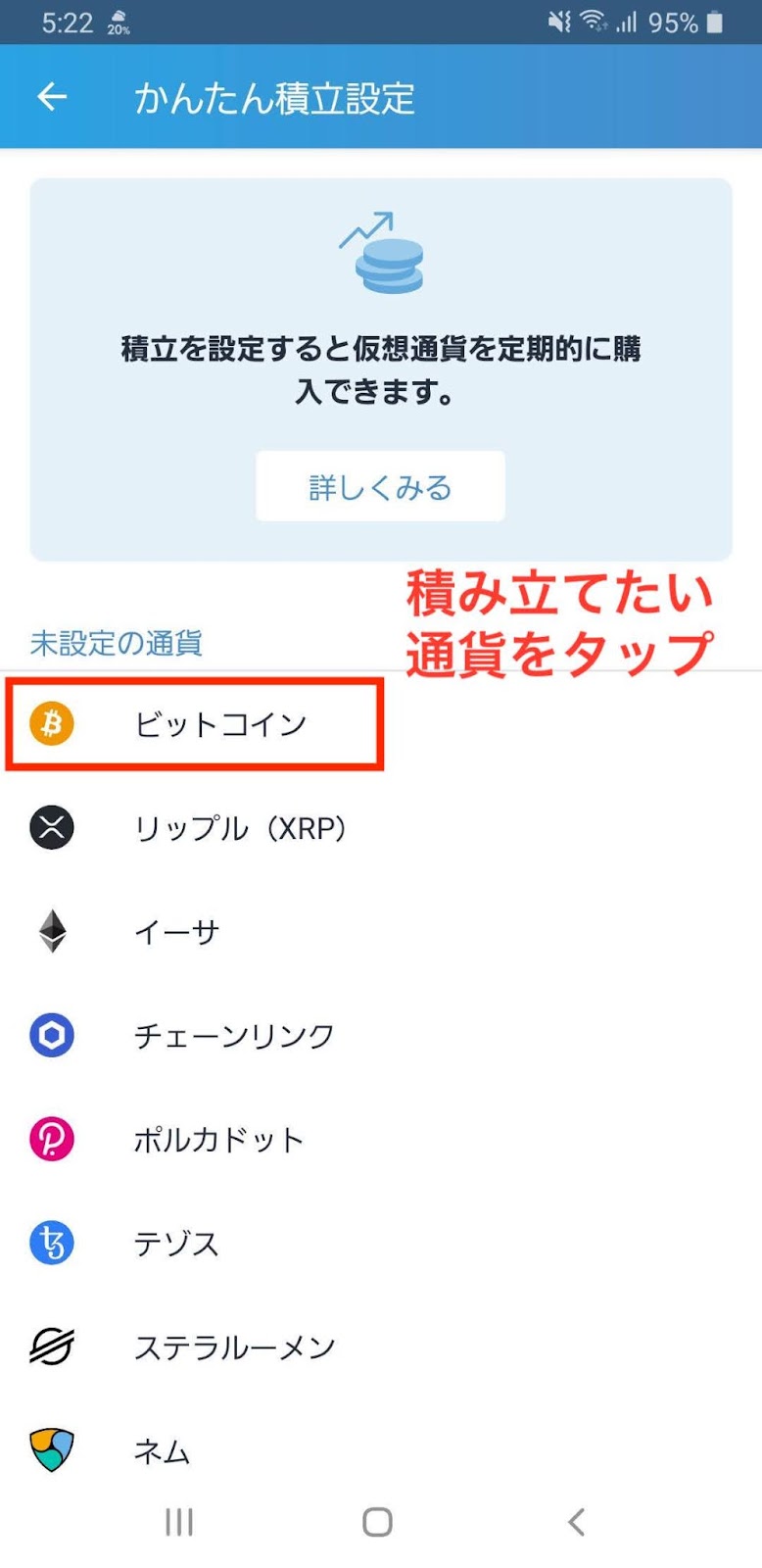Viewport: 762px width, 1568px height.
Task: Select ビットコイン from the currency list
Action: pos(220,724)
